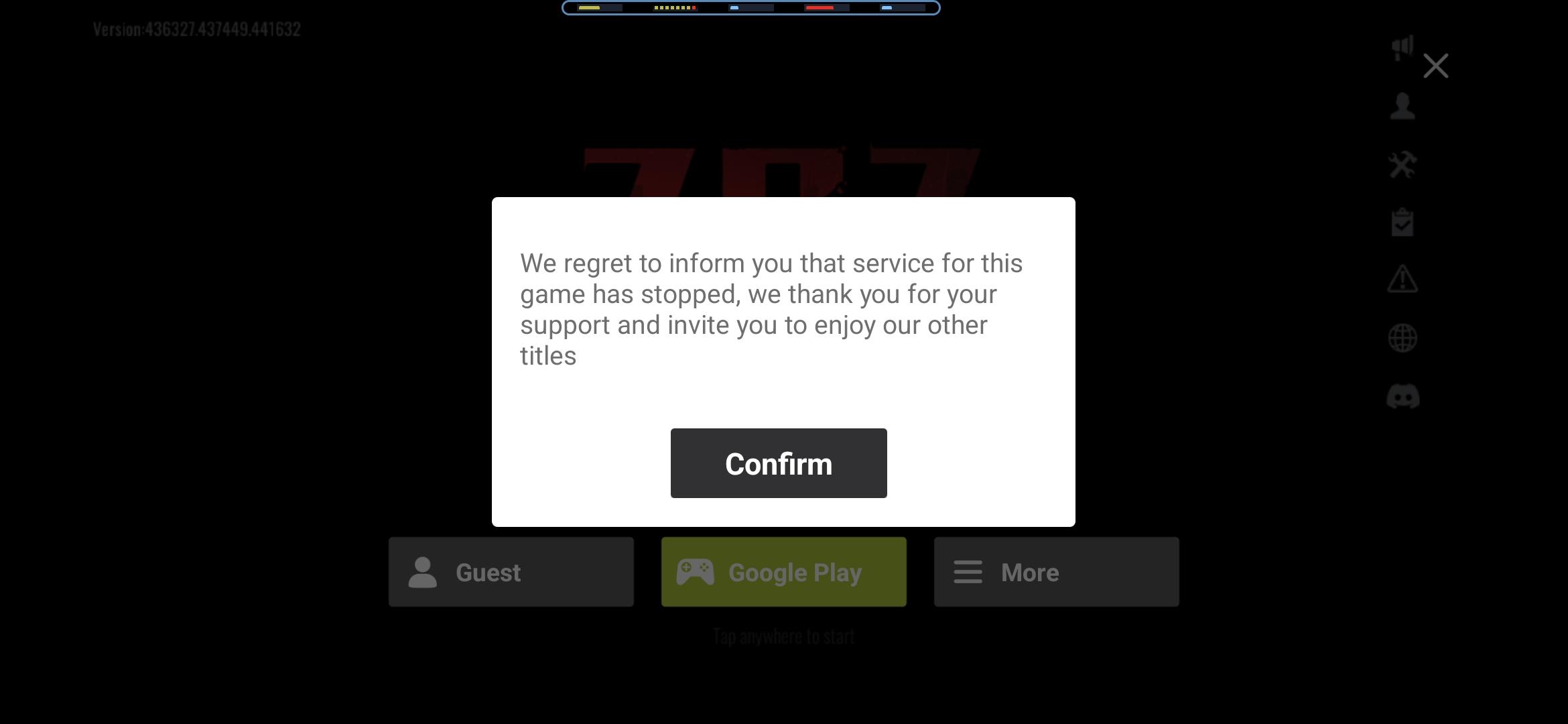Open More login options

1056,572
